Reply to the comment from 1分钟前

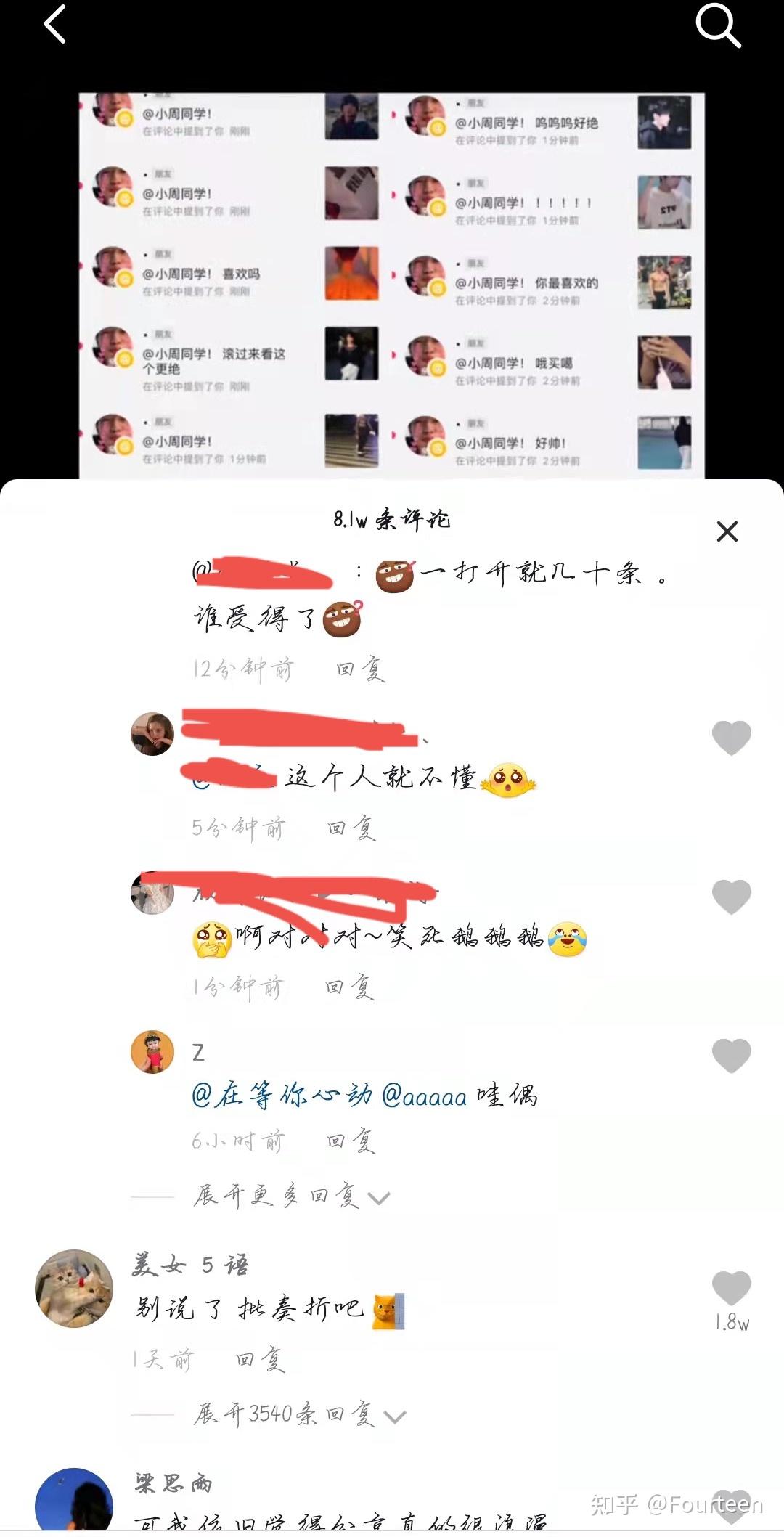coord(349,987)
